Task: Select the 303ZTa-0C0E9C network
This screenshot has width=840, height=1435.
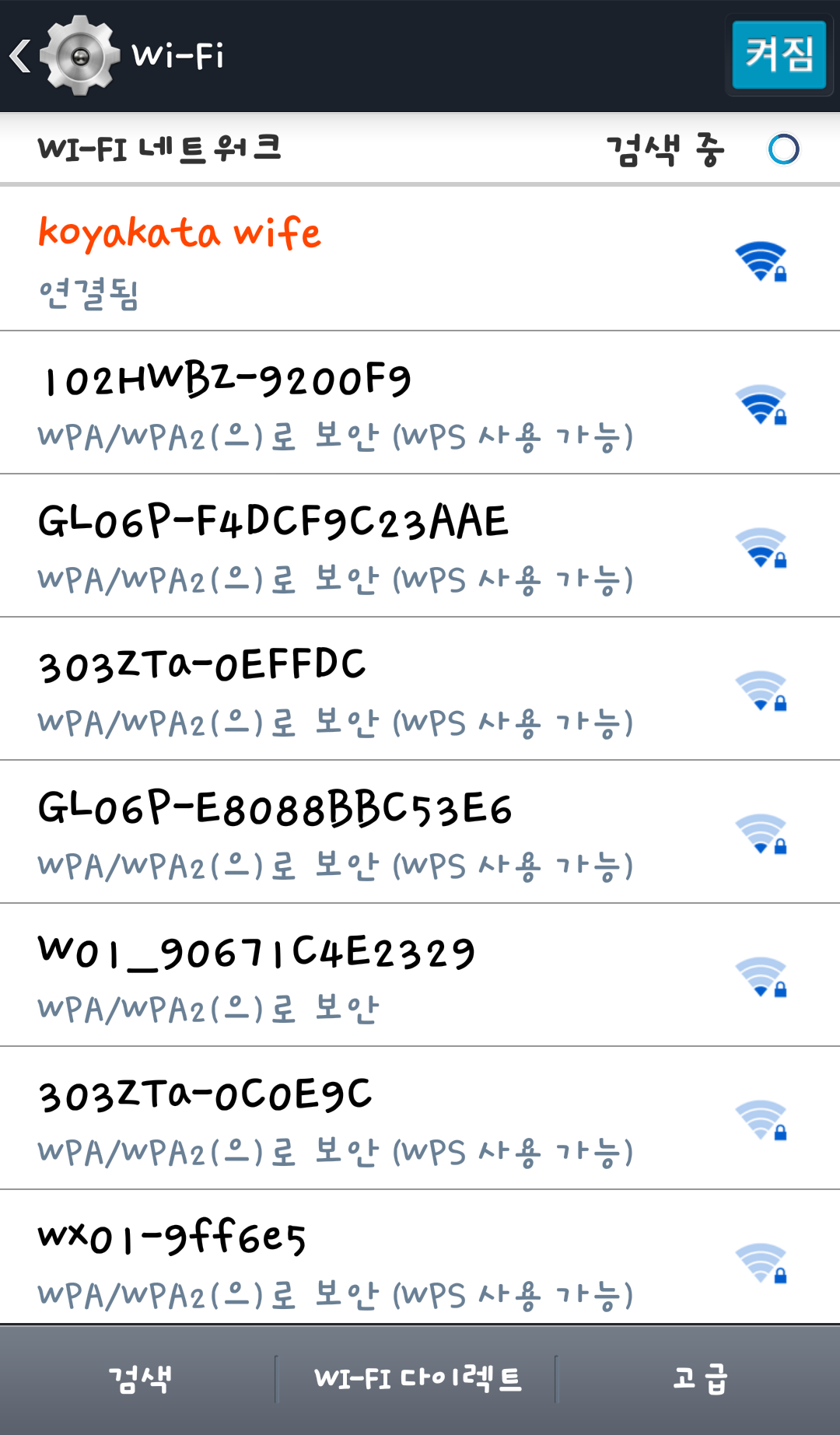Action: (x=420, y=1118)
